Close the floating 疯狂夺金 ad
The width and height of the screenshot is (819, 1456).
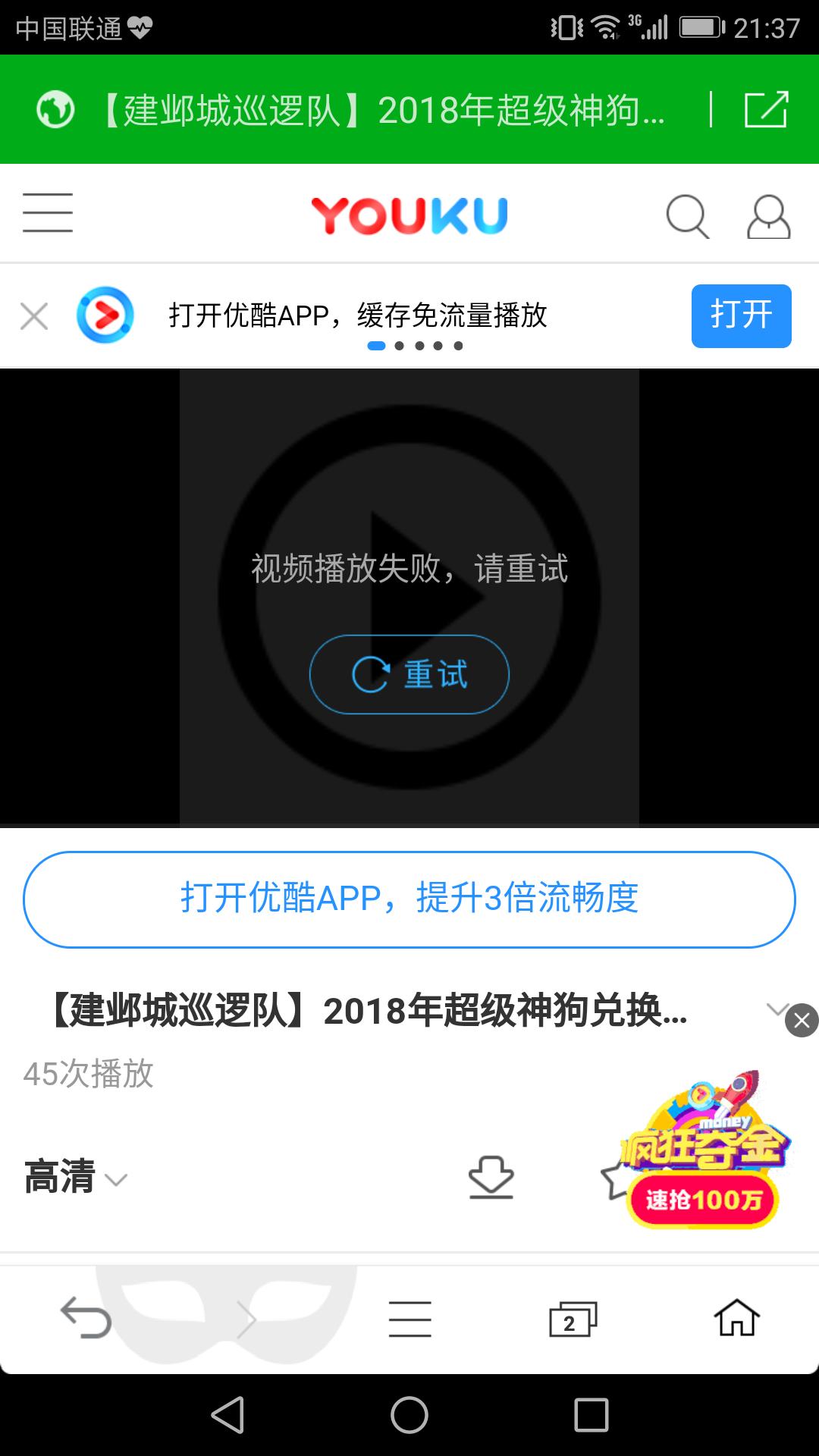click(x=802, y=1020)
